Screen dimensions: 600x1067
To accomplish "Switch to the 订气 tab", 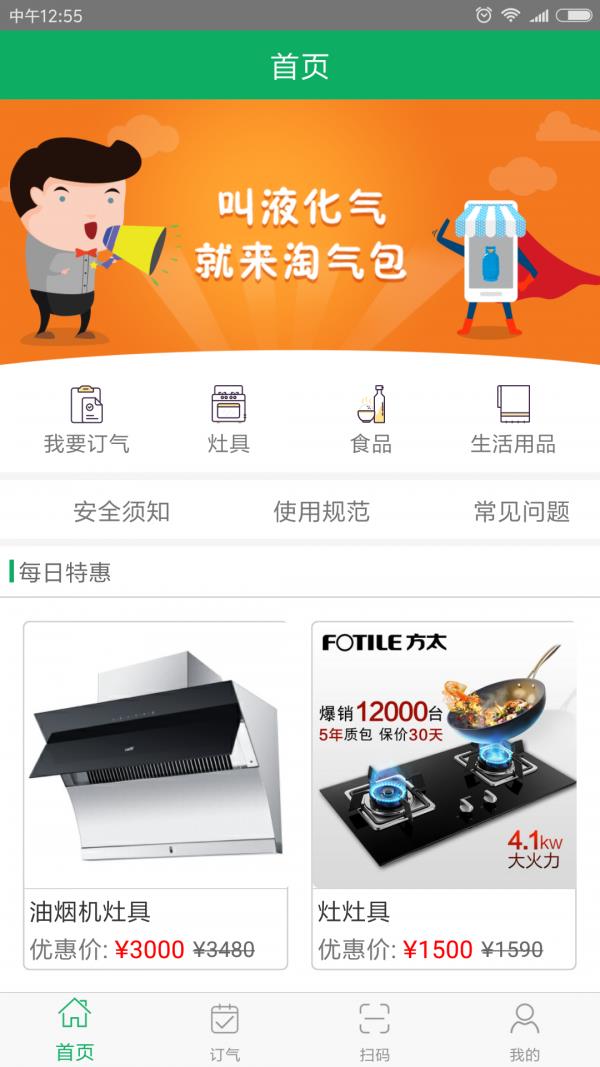I will tap(225, 1030).
